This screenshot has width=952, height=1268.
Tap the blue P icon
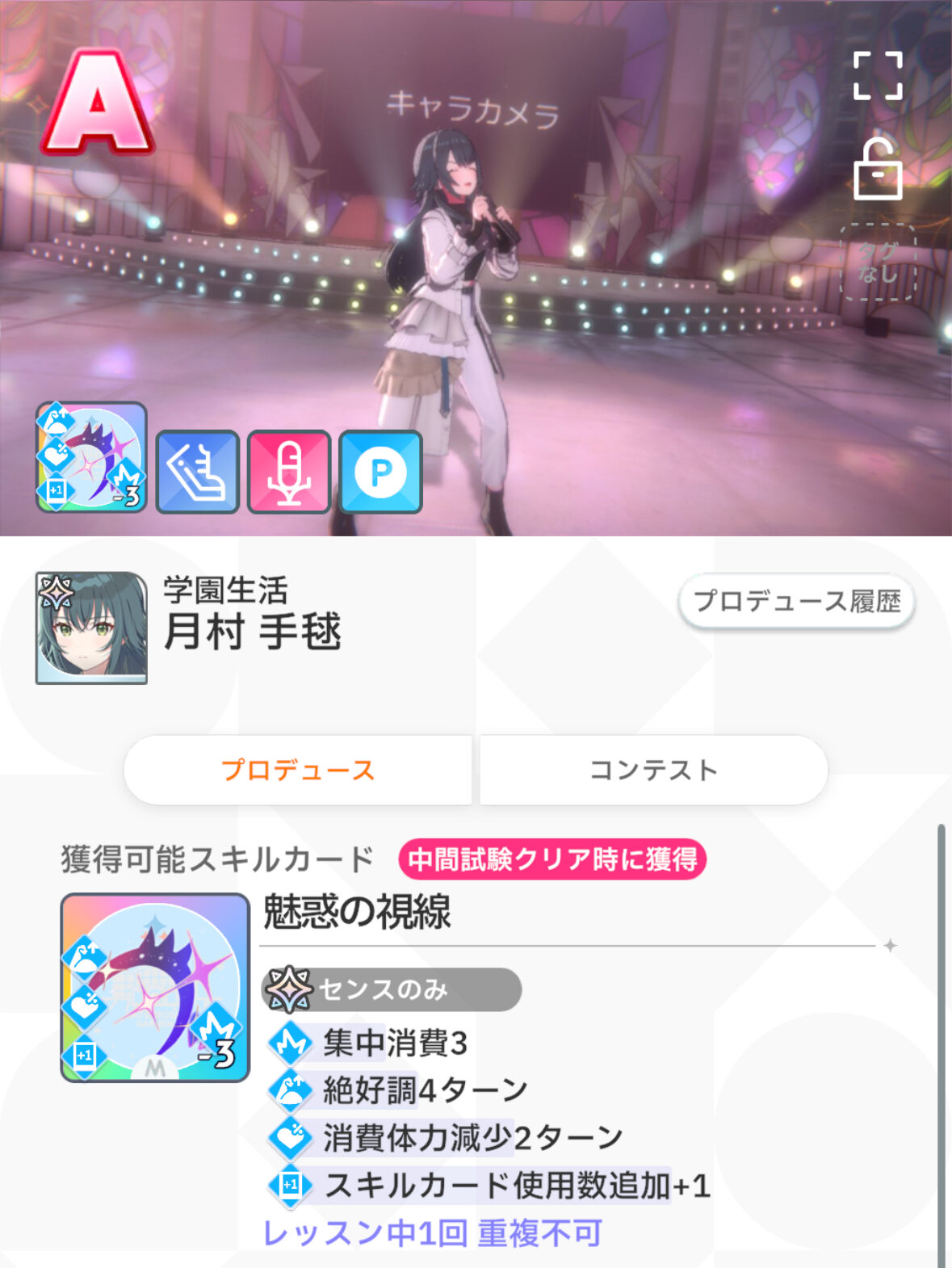(x=380, y=472)
